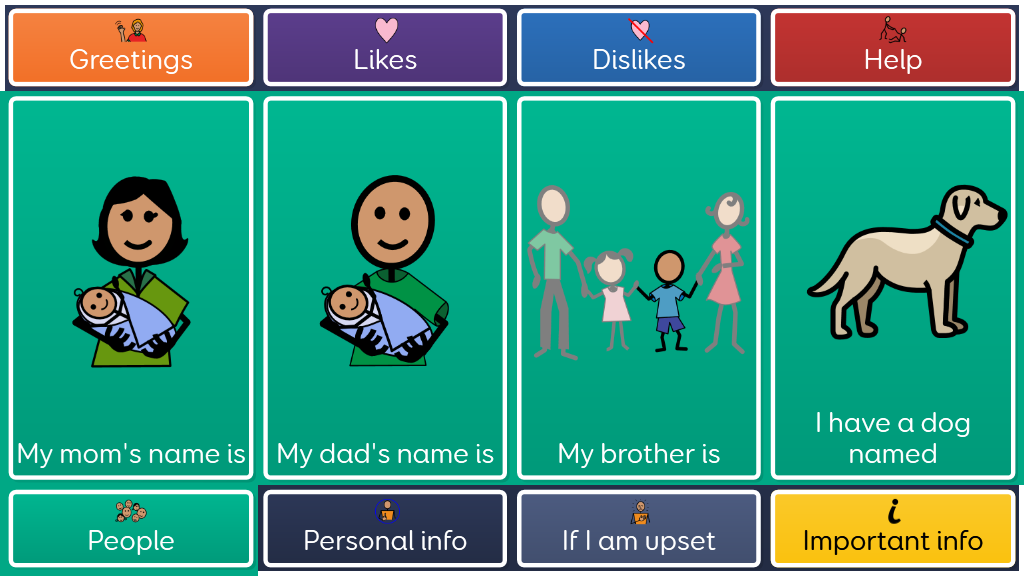Switch to the Likes category
The image size is (1024, 576).
(385, 48)
